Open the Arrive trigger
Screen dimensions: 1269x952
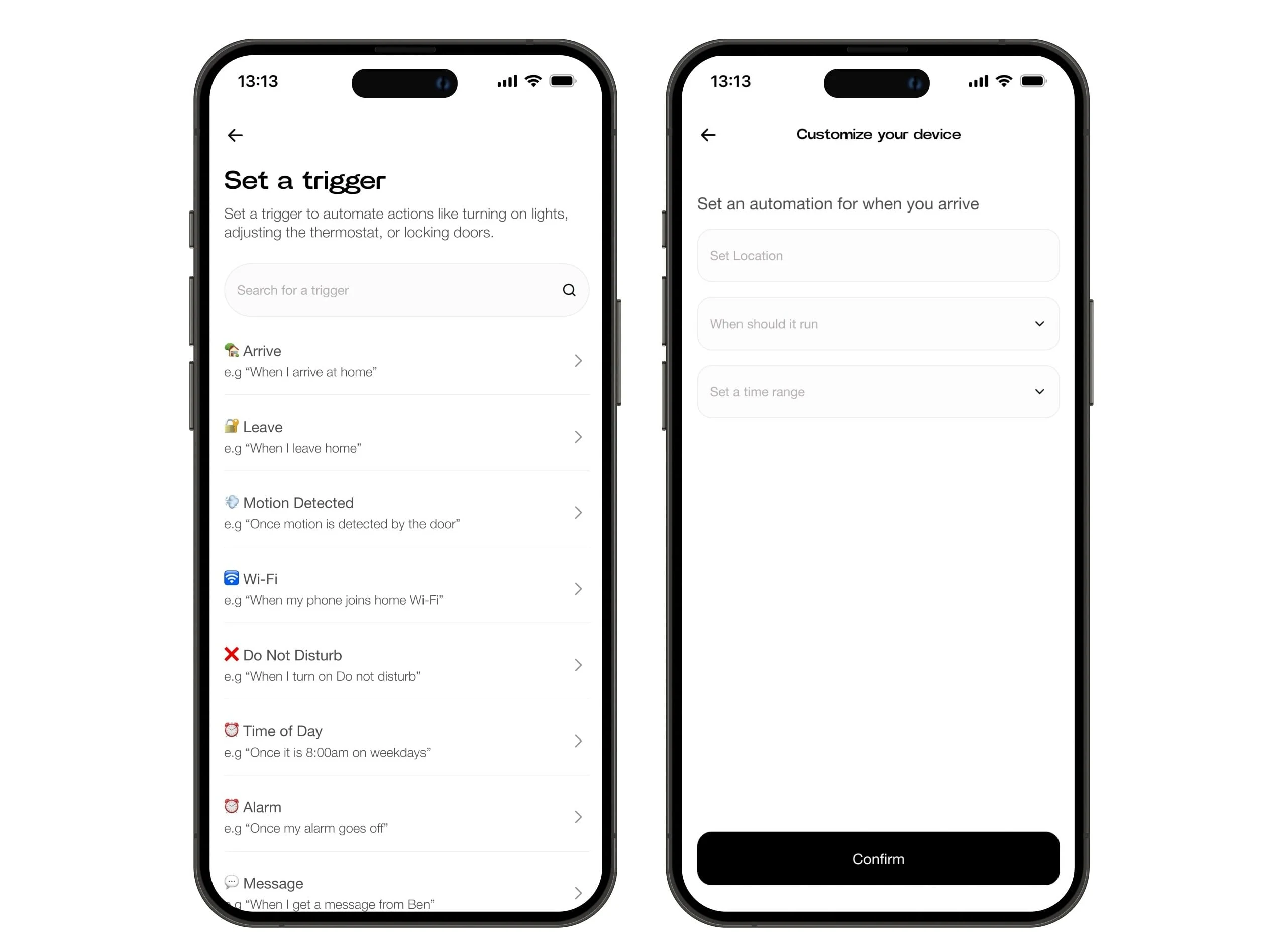tap(405, 361)
